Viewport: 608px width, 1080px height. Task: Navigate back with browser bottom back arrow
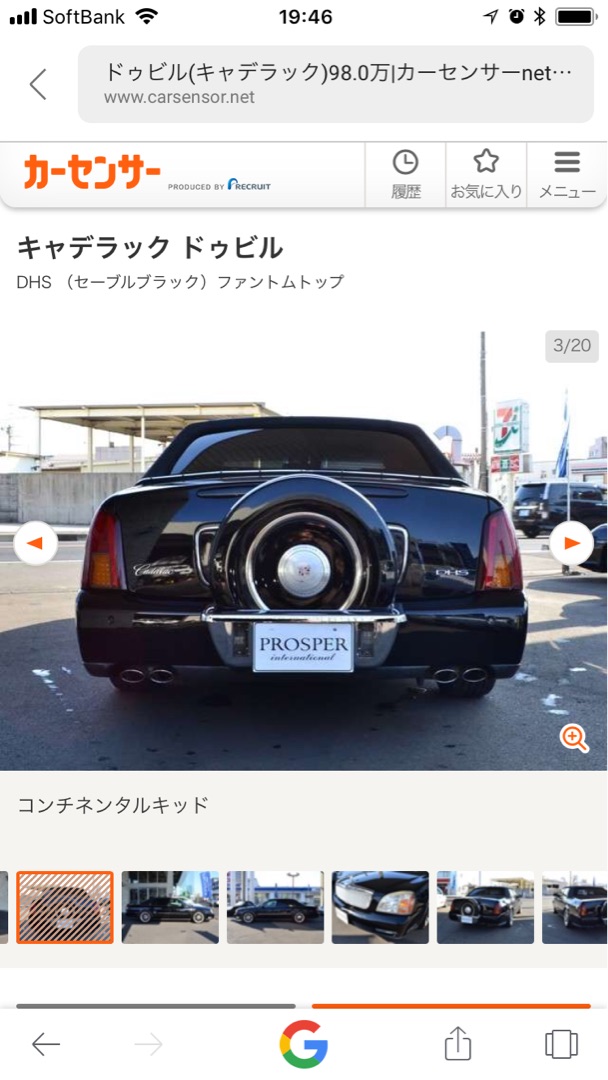pos(46,1045)
